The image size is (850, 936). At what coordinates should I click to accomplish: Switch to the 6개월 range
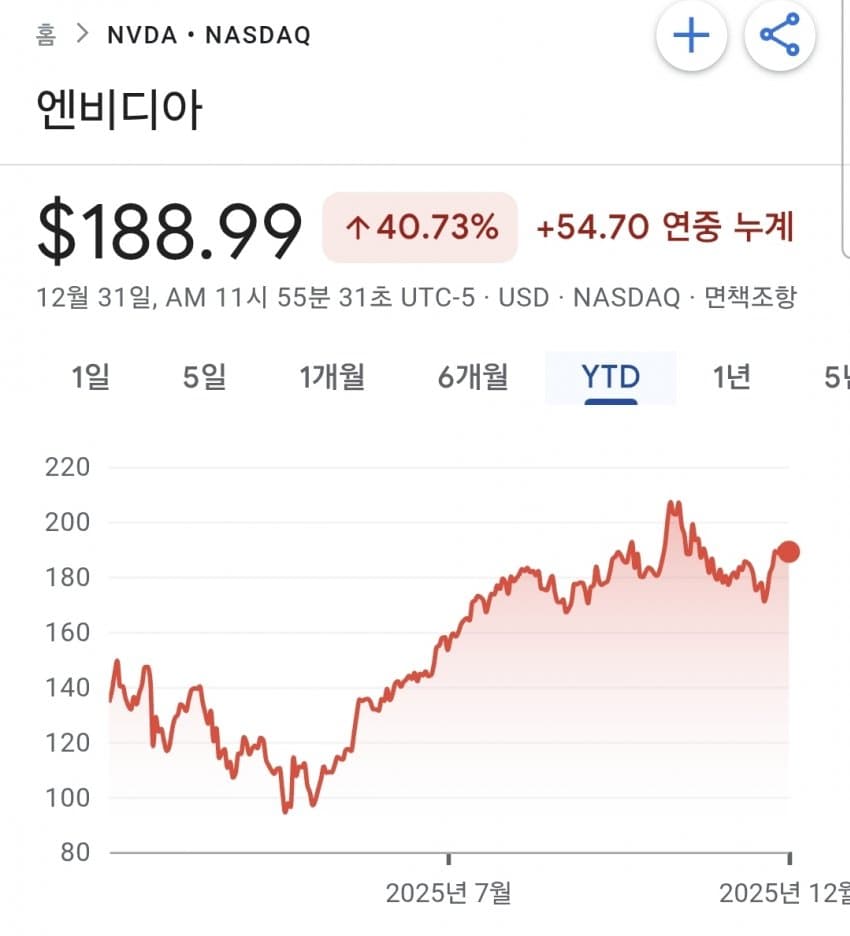pyautogui.click(x=473, y=377)
